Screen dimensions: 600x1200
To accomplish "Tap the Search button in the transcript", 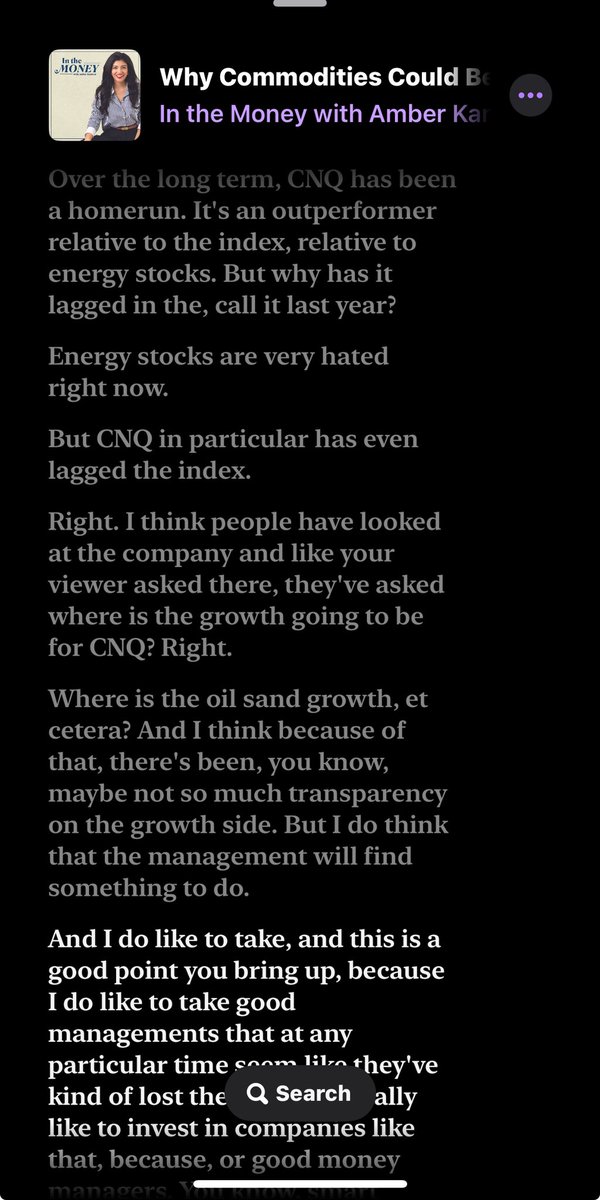I will 300,1093.
